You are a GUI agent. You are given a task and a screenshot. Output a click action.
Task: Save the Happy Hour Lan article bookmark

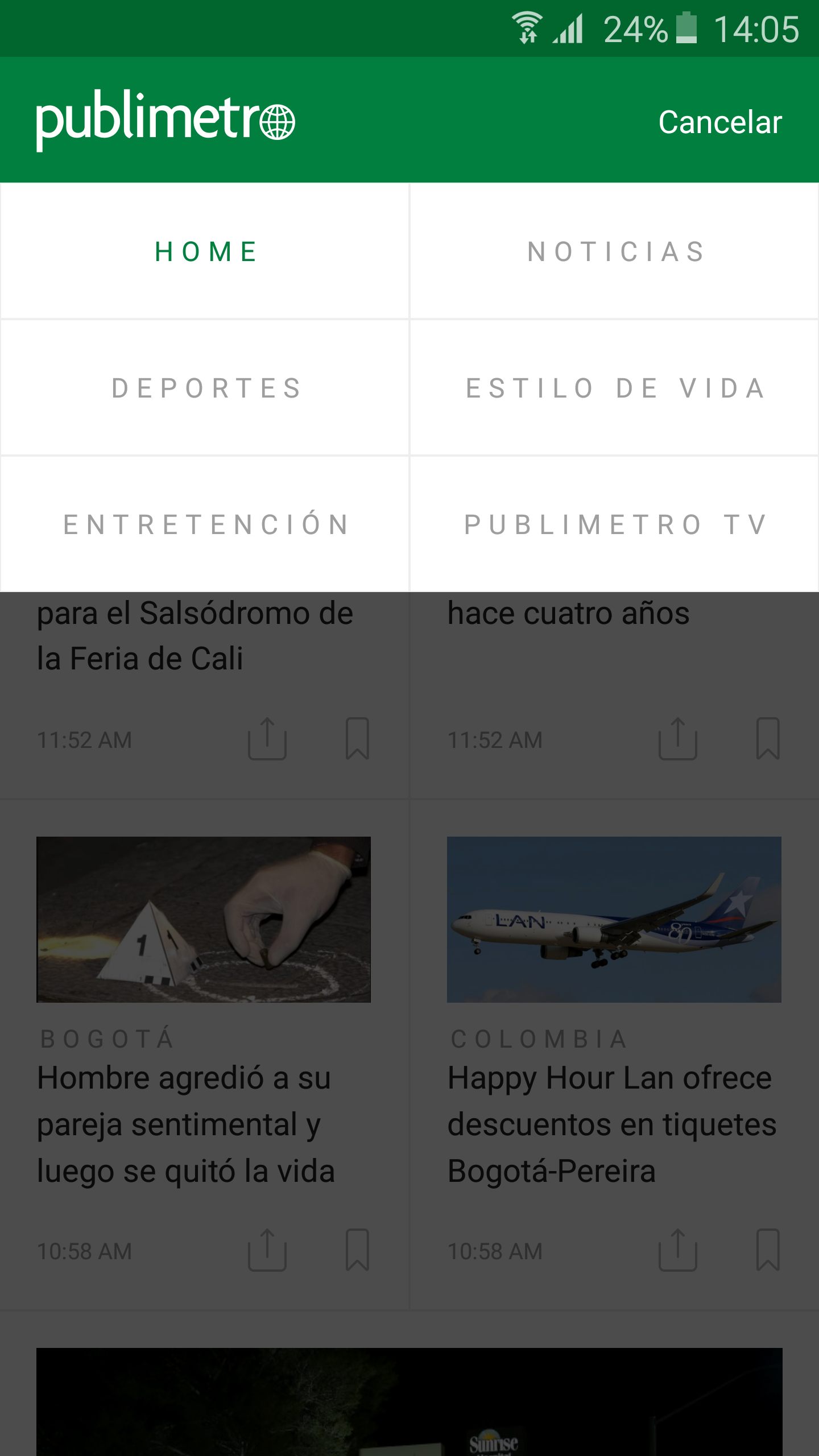click(768, 1250)
